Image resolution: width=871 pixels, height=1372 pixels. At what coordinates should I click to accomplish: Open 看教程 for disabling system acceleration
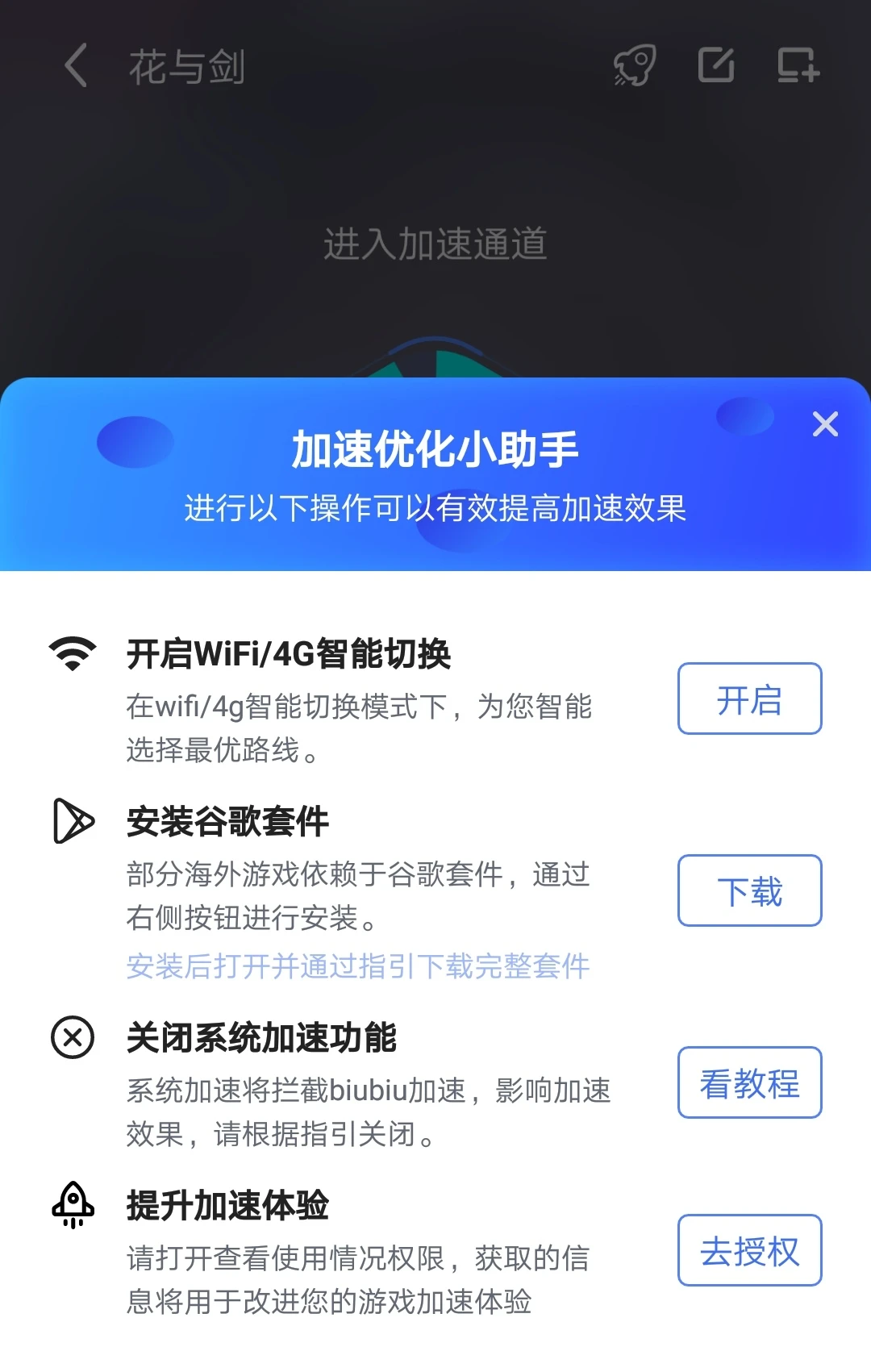click(x=749, y=1082)
